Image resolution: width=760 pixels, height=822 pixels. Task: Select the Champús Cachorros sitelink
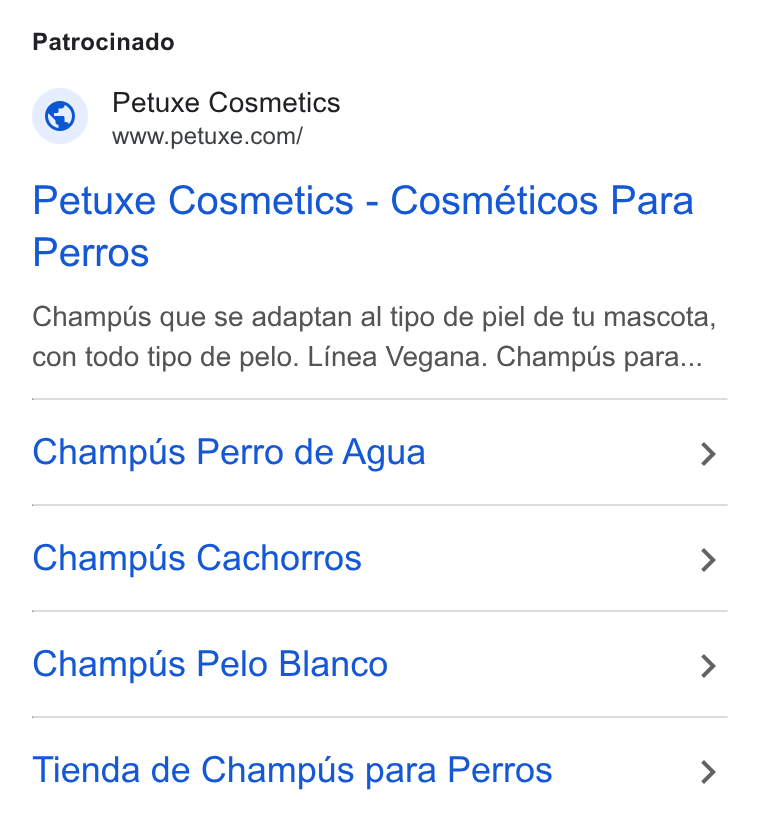point(379,558)
